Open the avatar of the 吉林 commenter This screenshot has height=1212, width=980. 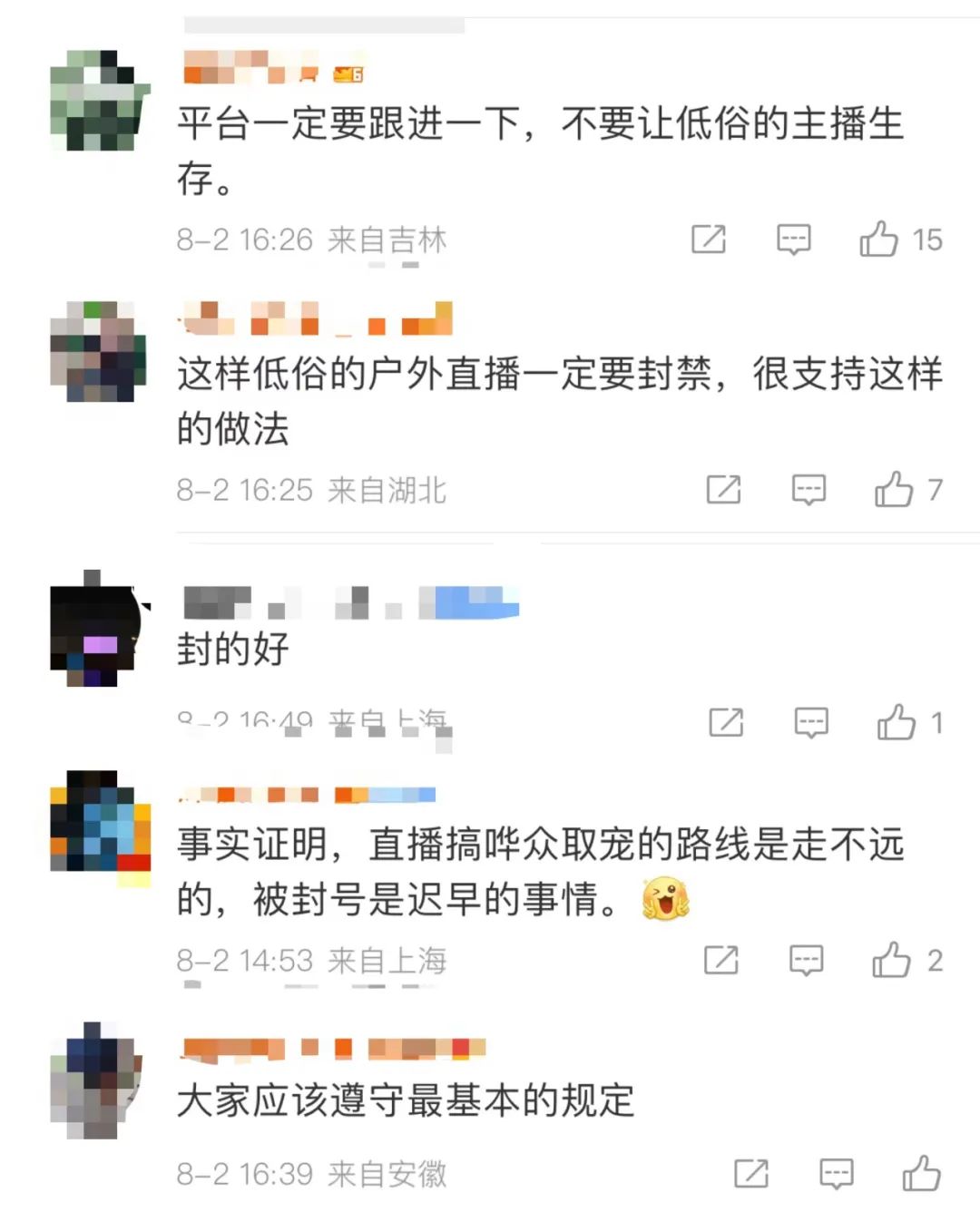point(98,100)
